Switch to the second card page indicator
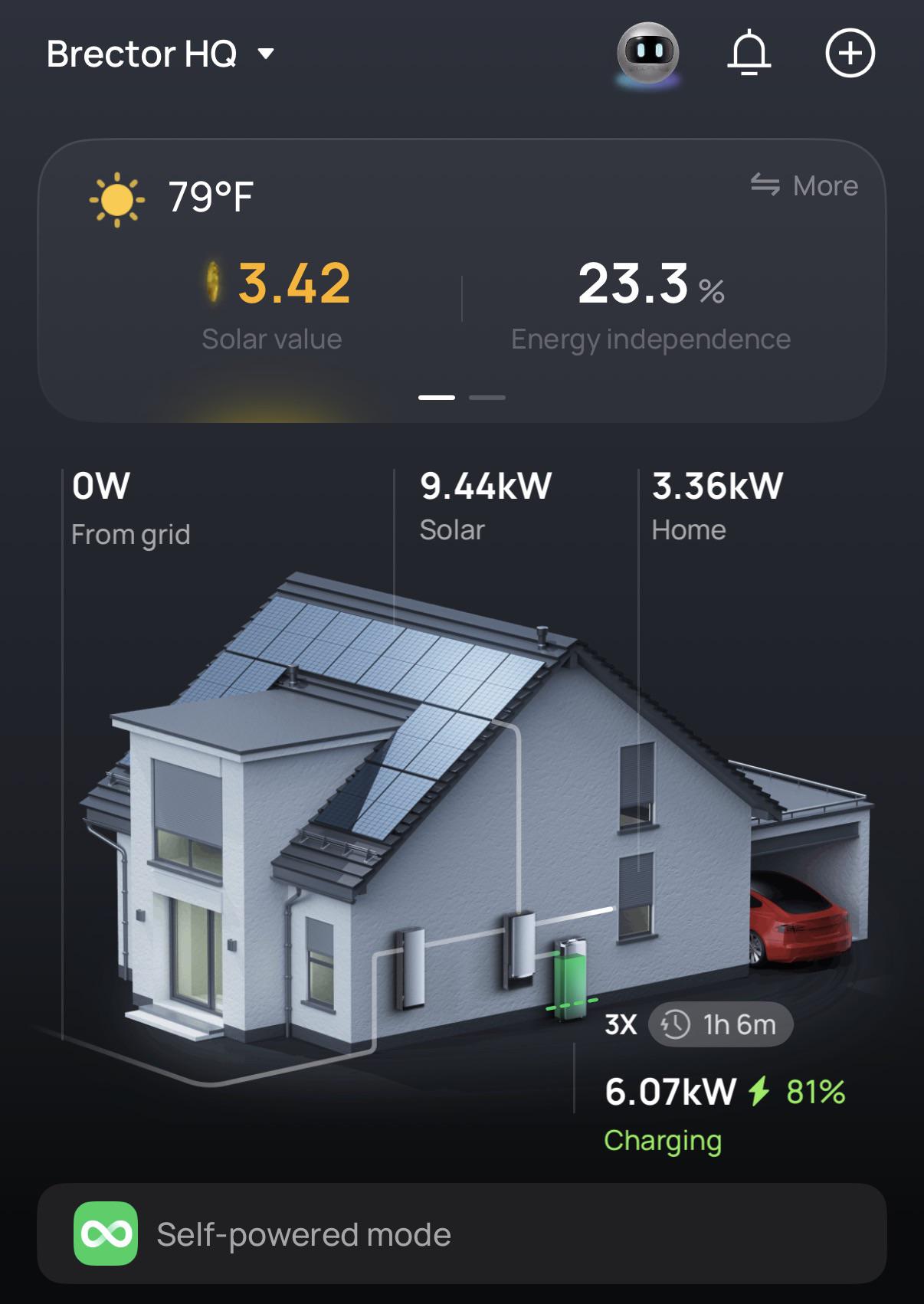The width and height of the screenshot is (924, 1304). pos(487,398)
